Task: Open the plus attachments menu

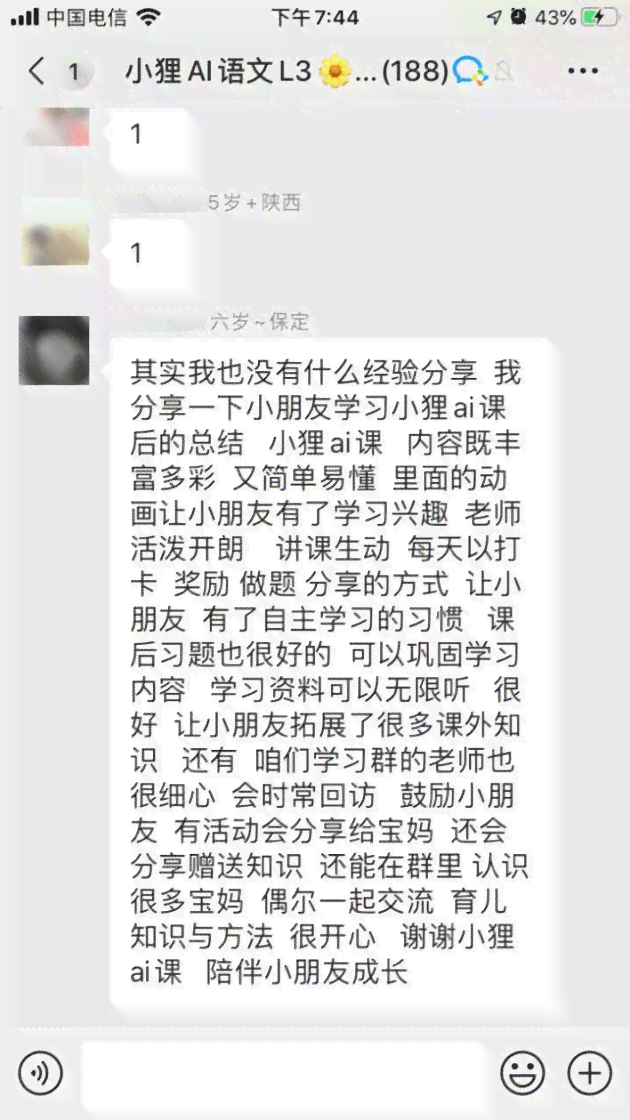Action: pyautogui.click(x=589, y=1074)
